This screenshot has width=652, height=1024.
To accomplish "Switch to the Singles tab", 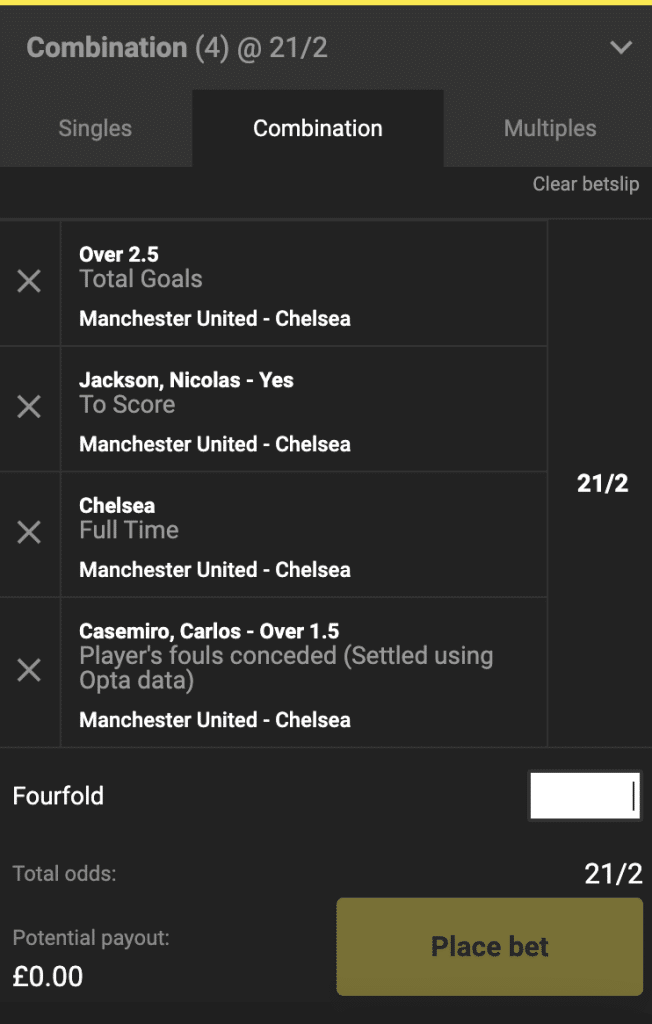I will pos(95,129).
